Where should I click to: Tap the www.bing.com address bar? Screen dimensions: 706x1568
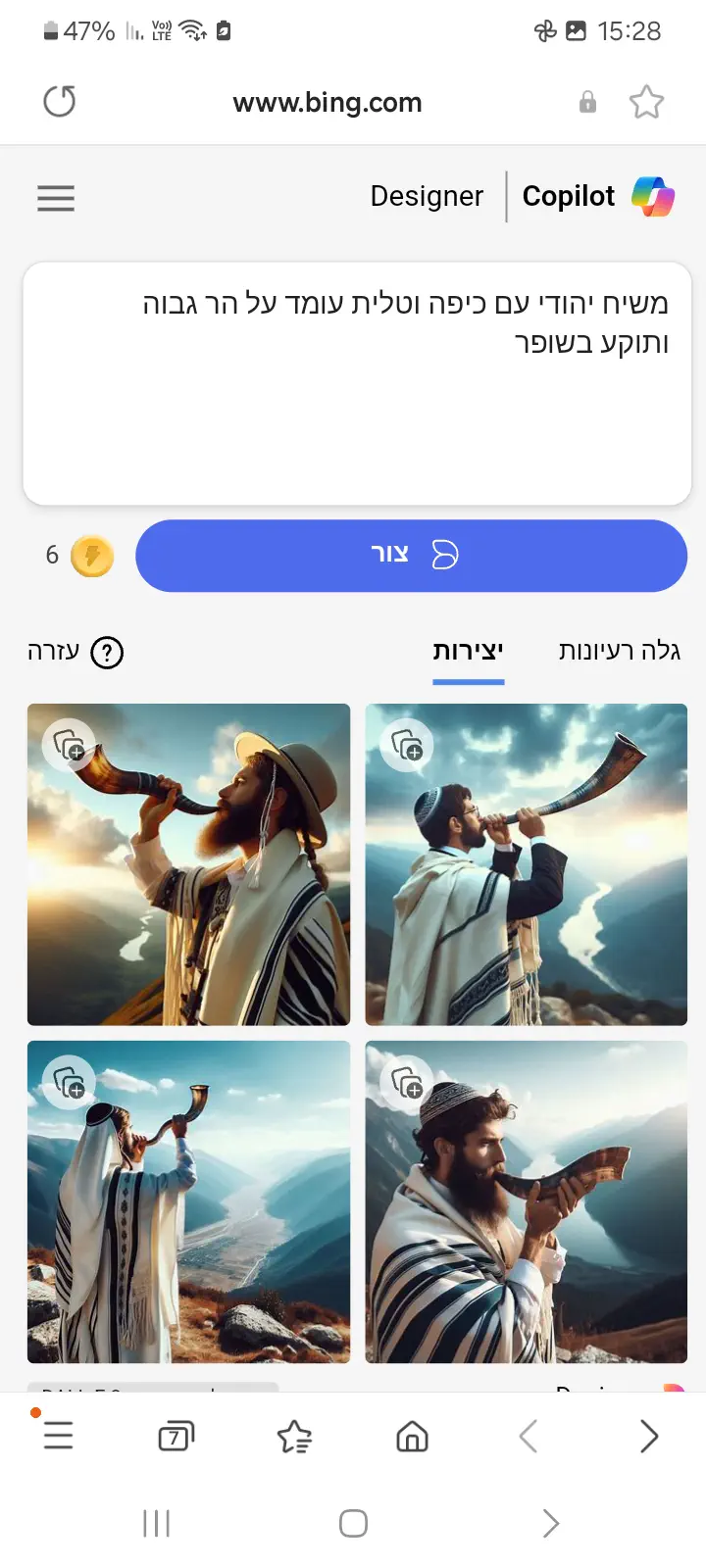click(x=328, y=102)
